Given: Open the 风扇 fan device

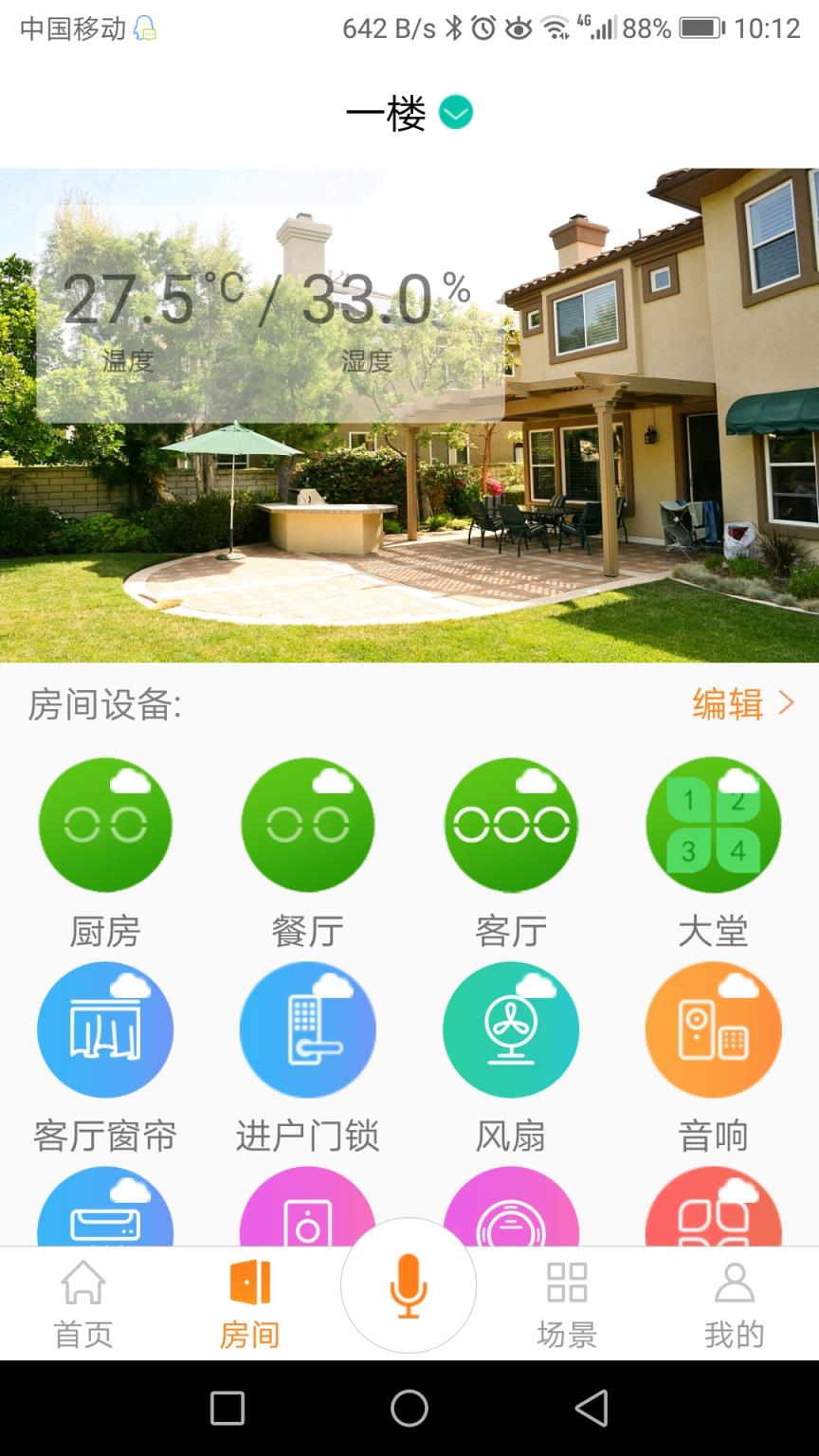Looking at the screenshot, I should point(511,1029).
